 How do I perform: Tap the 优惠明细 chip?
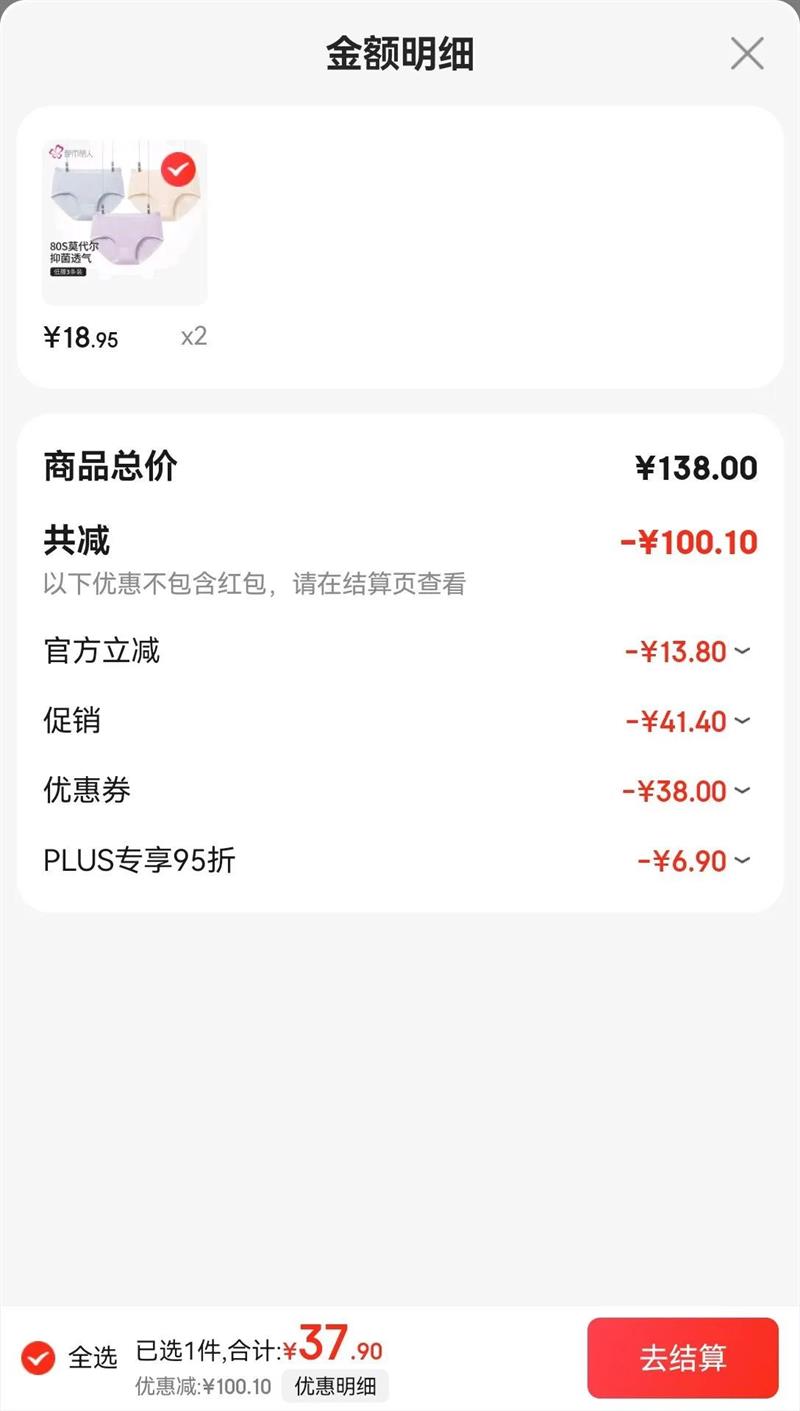(335, 1386)
